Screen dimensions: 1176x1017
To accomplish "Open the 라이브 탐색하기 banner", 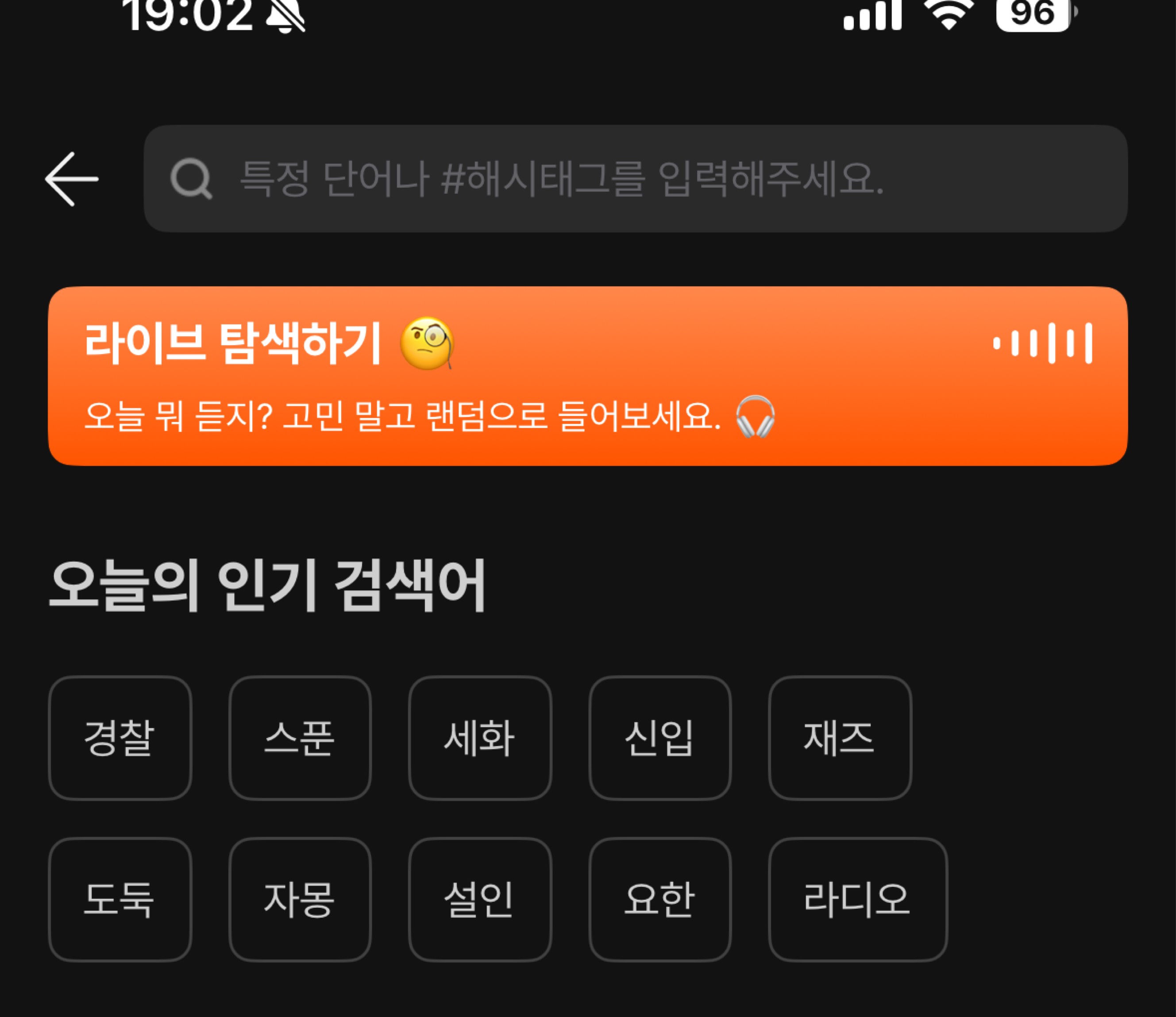I will (x=587, y=376).
